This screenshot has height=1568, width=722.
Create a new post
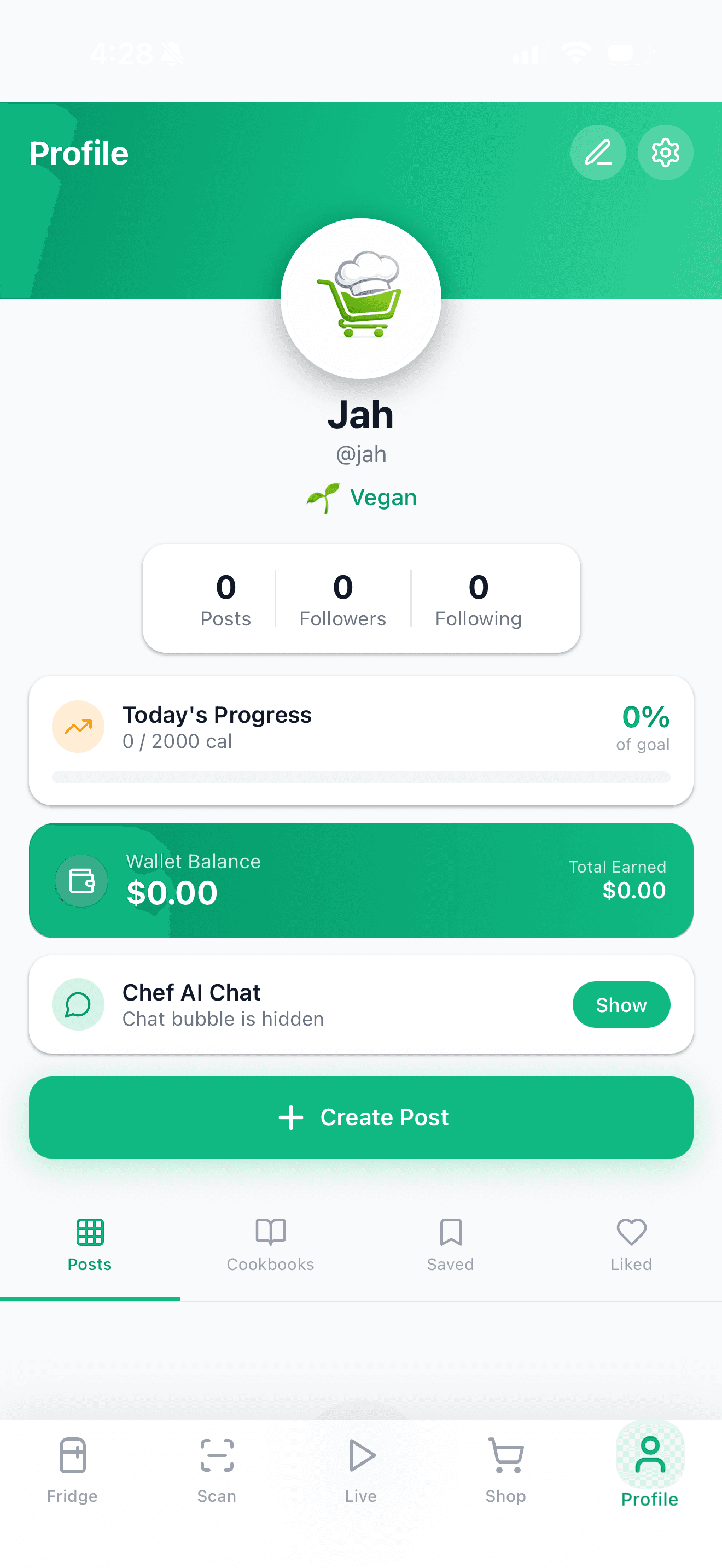361,1118
